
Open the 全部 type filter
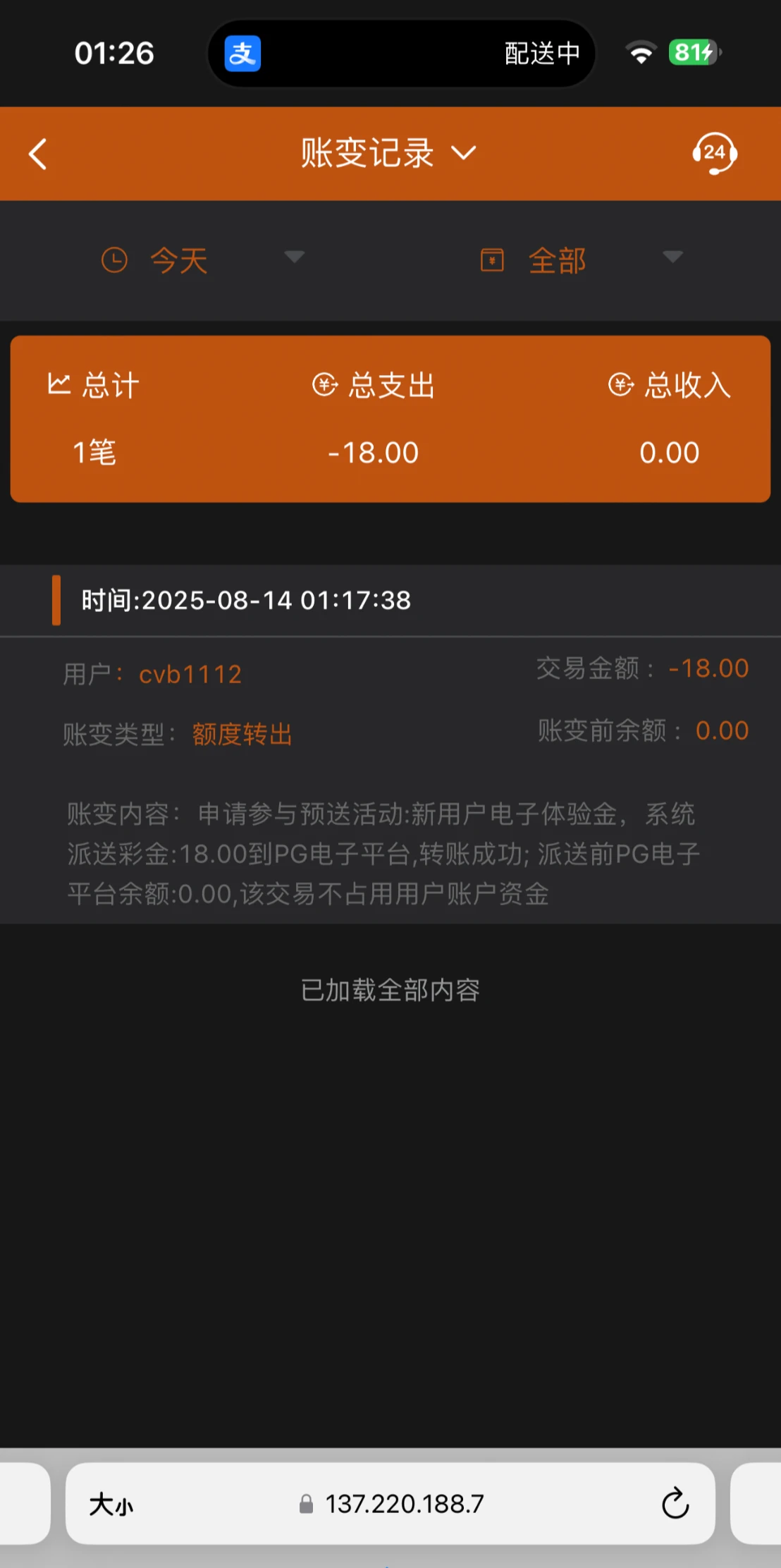click(x=582, y=260)
